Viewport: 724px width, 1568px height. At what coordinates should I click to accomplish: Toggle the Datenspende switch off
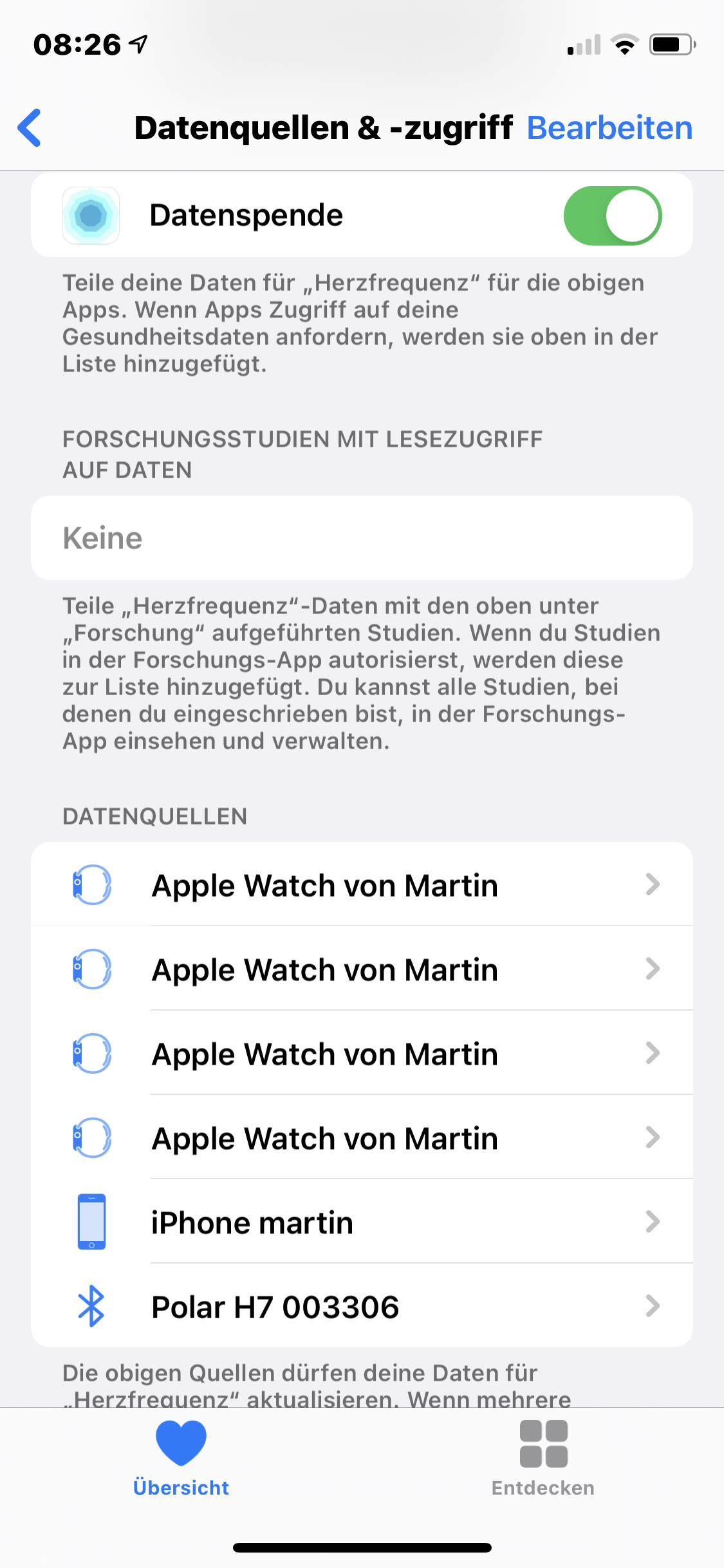click(612, 216)
